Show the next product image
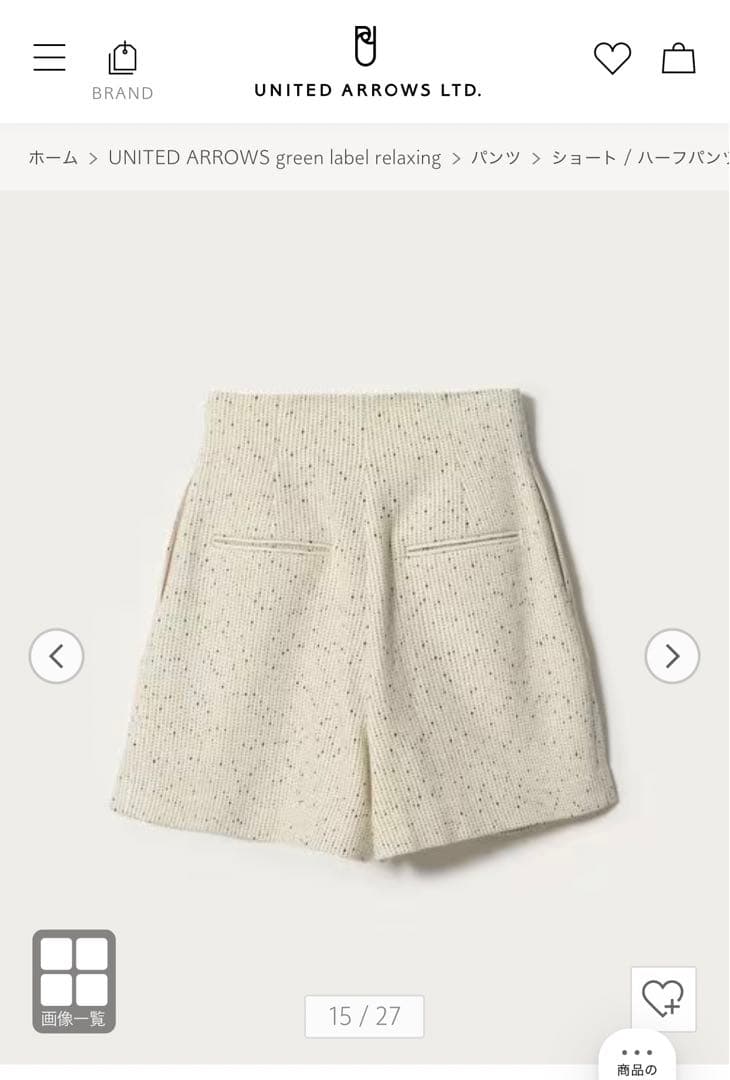This screenshot has height=1080, width=730. click(x=672, y=656)
